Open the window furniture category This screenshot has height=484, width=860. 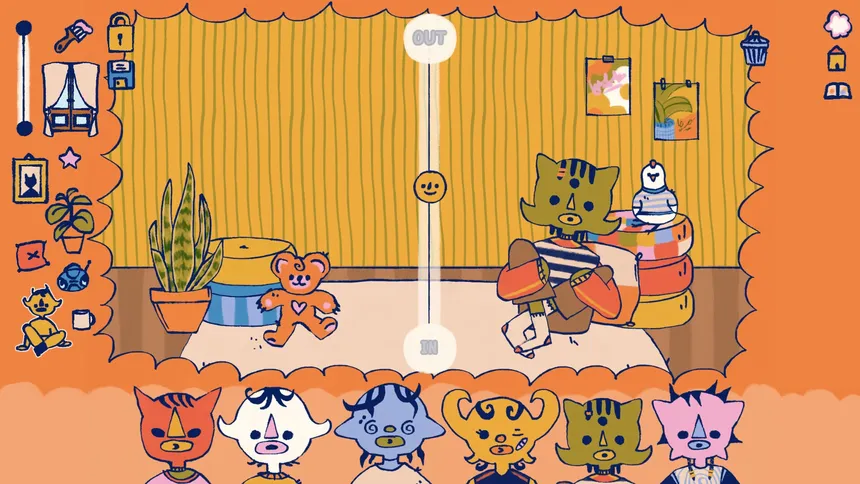(x=70, y=97)
